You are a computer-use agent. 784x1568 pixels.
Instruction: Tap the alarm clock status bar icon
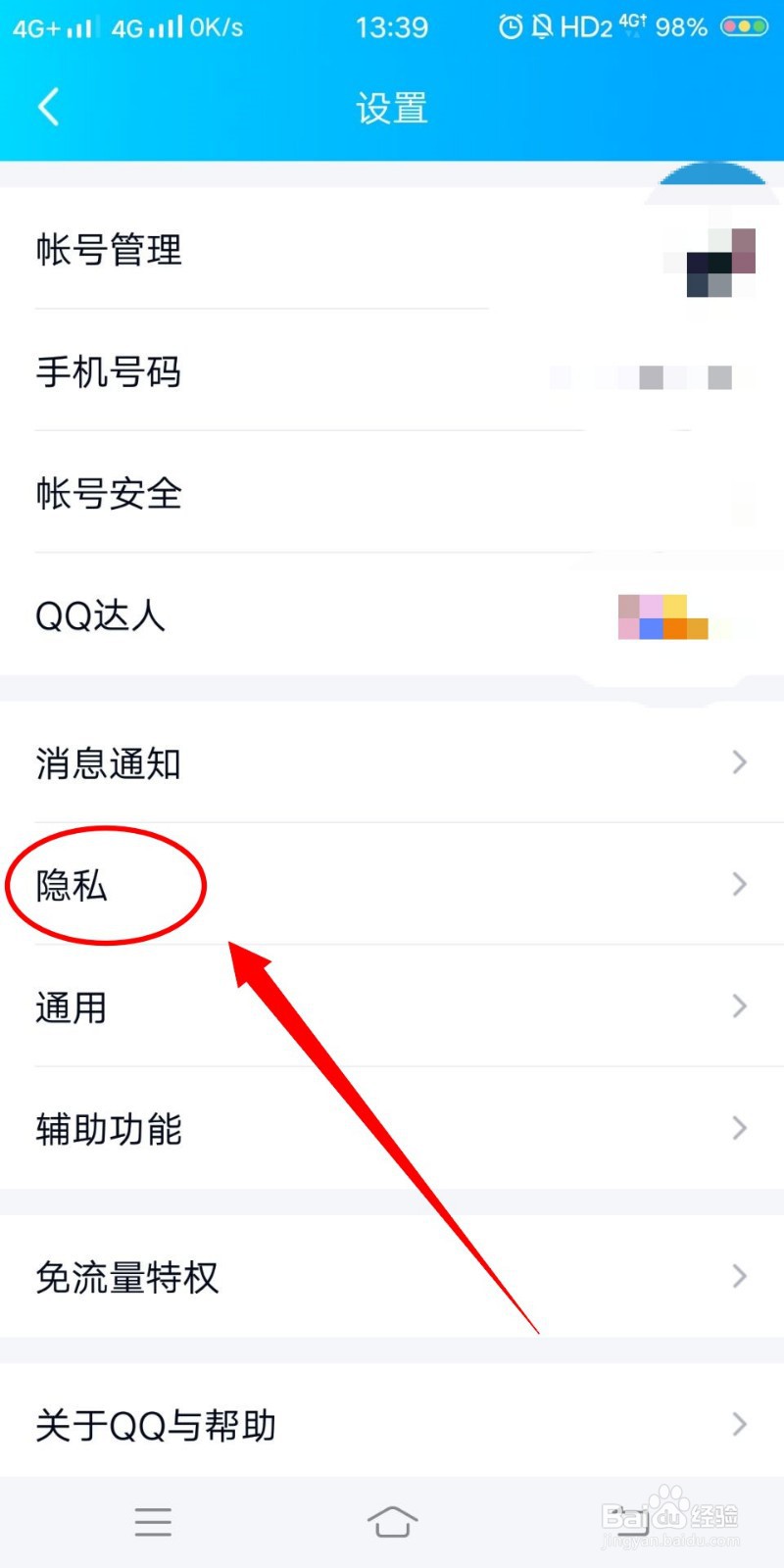[x=511, y=26]
